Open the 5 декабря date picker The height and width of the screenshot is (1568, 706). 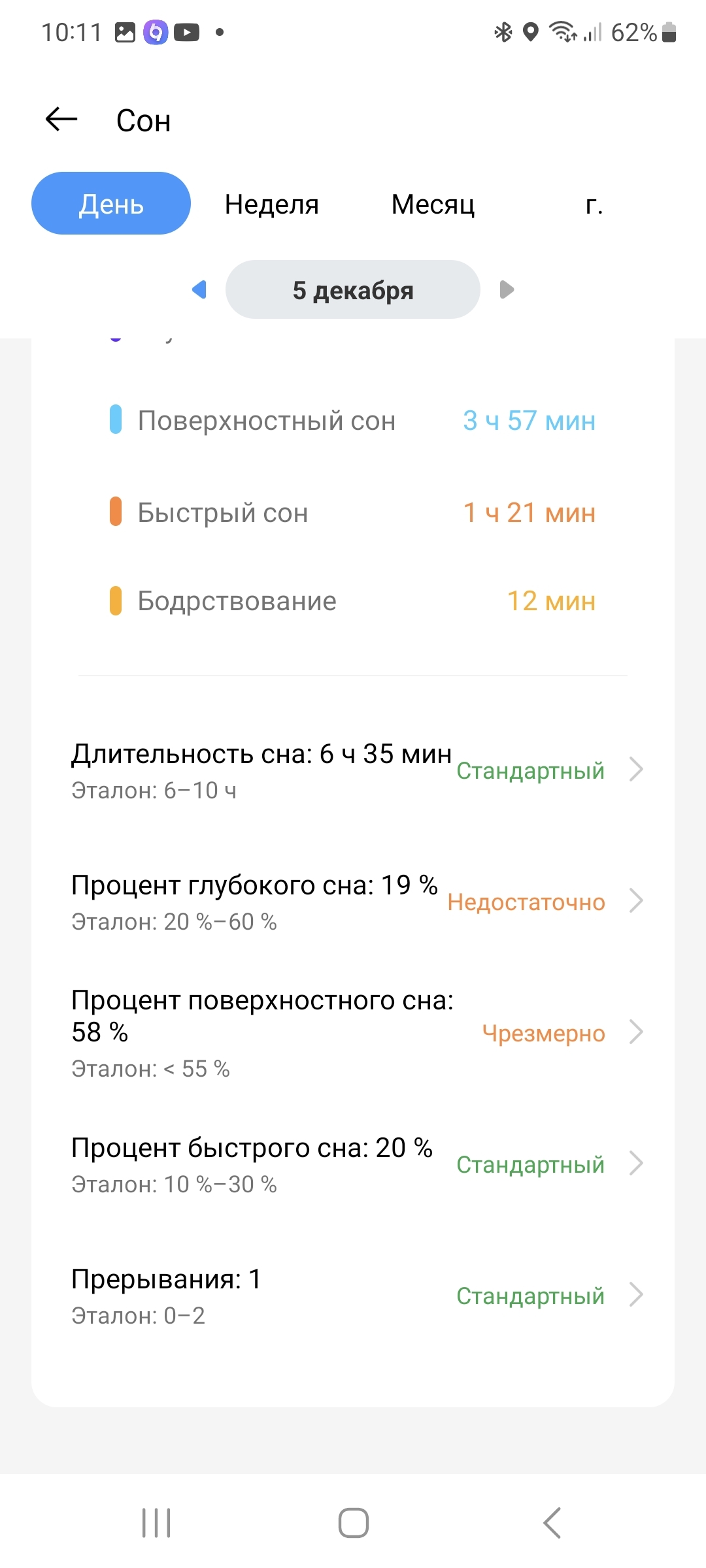tap(353, 290)
